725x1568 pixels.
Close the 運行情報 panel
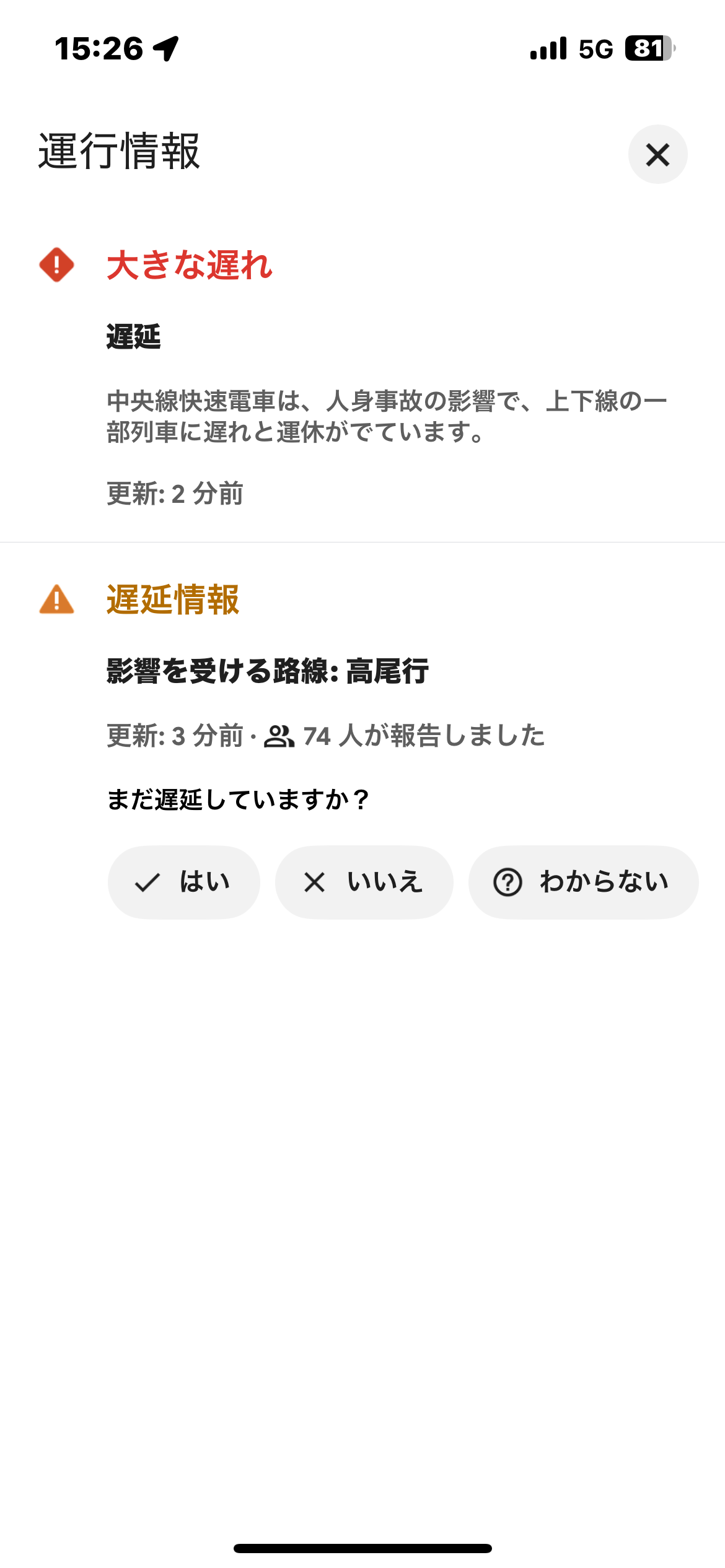coord(657,155)
